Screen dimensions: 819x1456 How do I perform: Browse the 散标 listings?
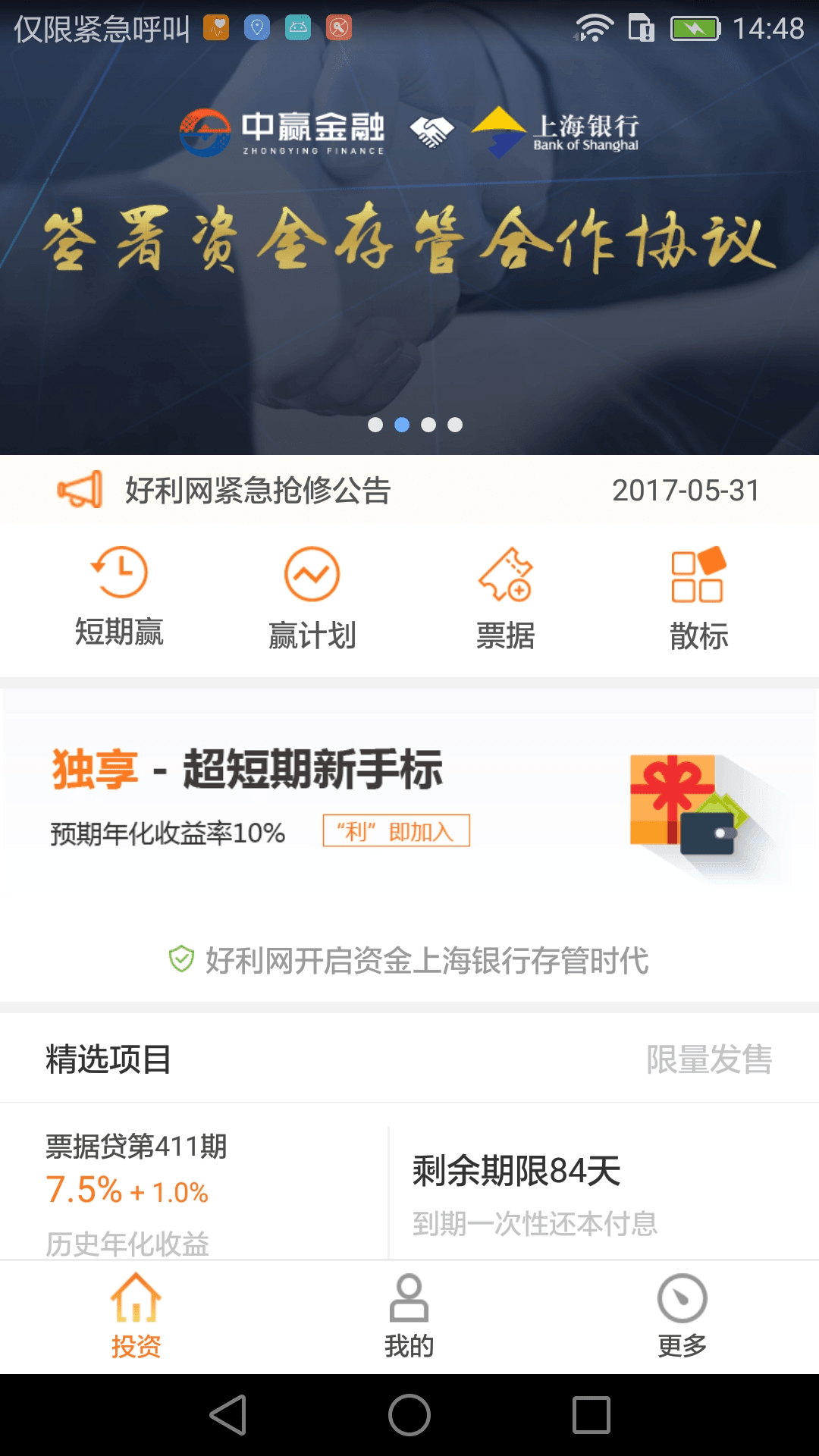click(698, 599)
